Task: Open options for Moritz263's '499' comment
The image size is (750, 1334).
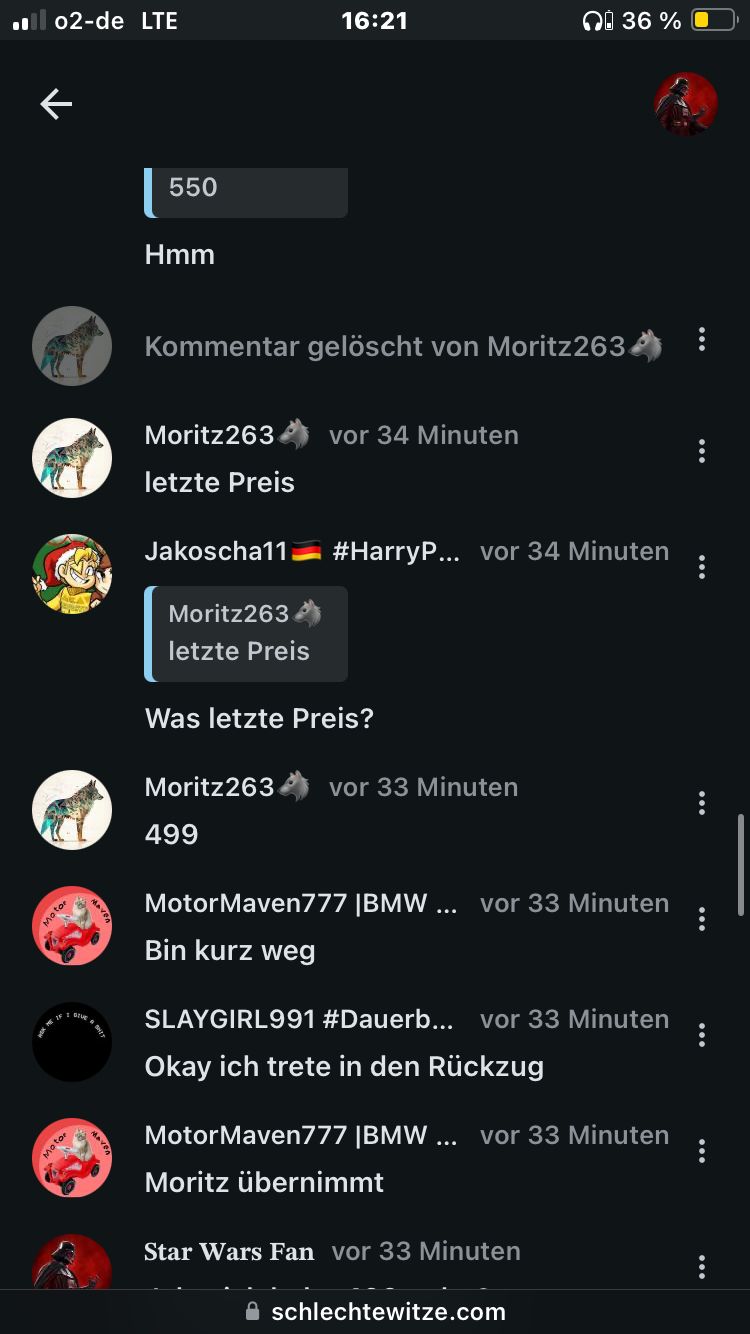Action: (702, 803)
